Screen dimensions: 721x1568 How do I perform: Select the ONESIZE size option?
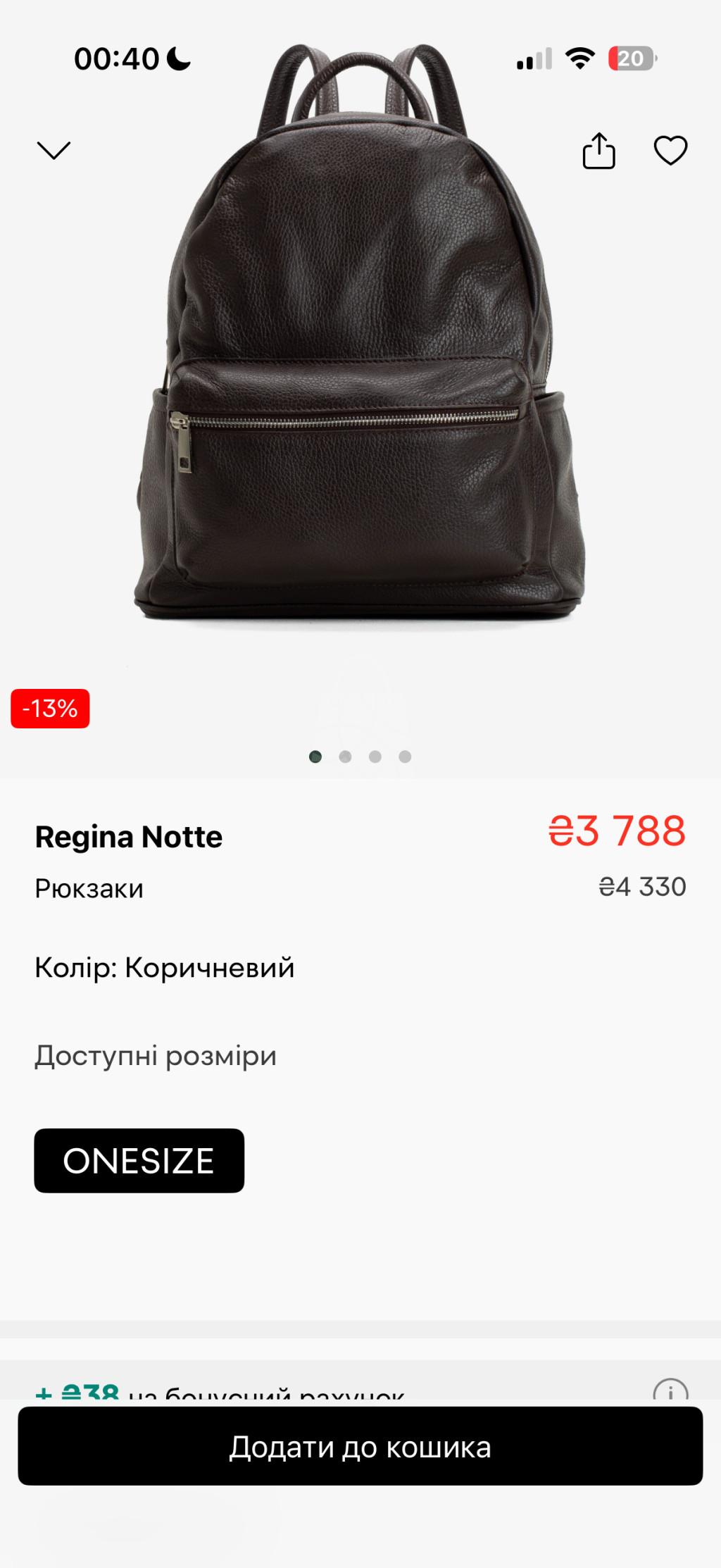(x=139, y=1161)
